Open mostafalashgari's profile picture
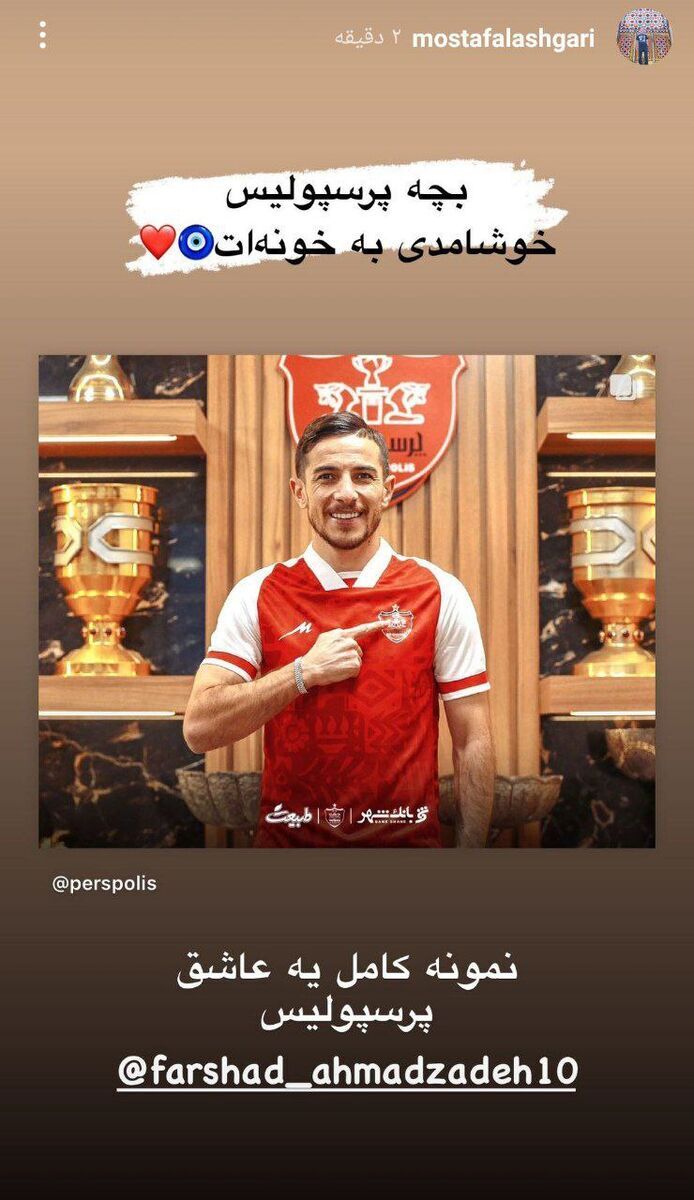Viewport: 694px width, 1200px height. click(643, 37)
